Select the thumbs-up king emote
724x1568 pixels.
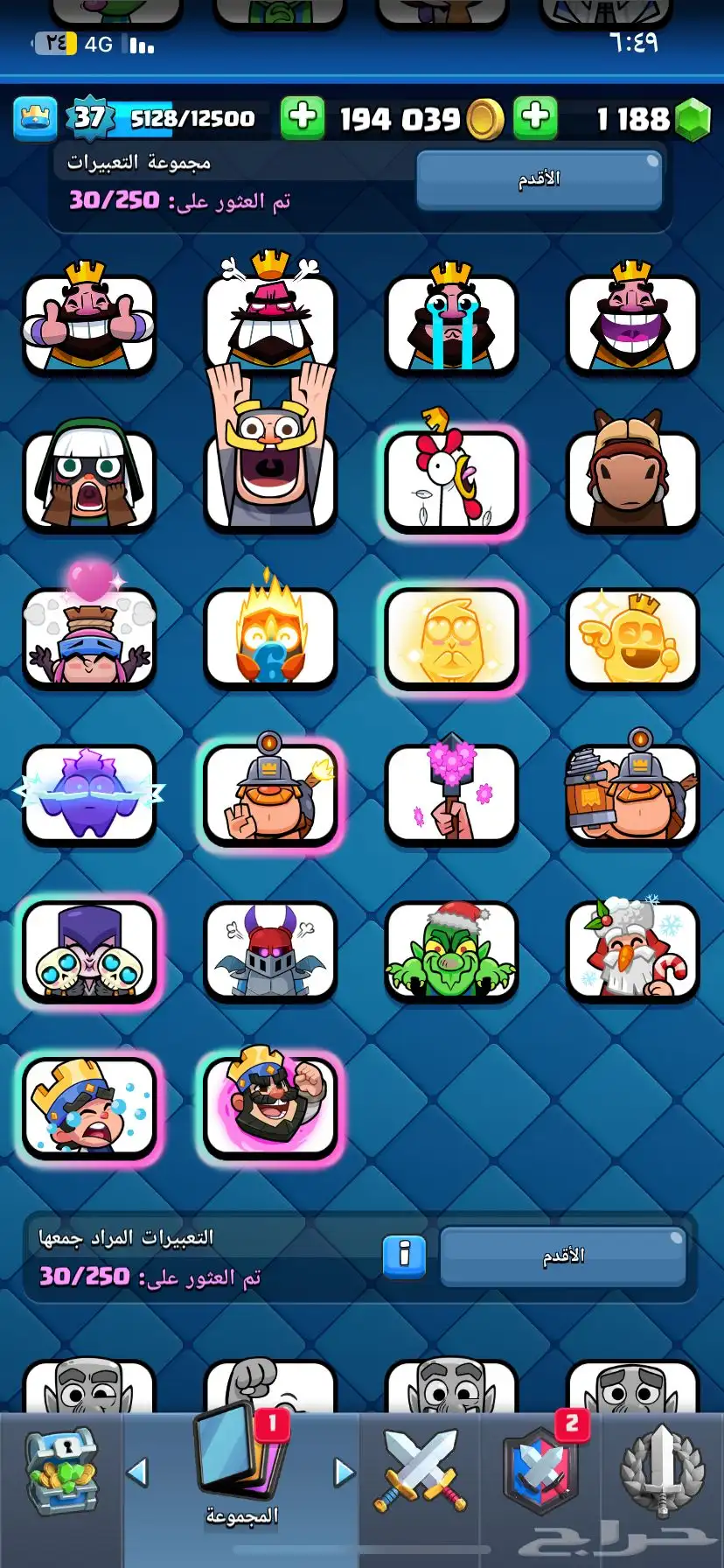pos(89,322)
